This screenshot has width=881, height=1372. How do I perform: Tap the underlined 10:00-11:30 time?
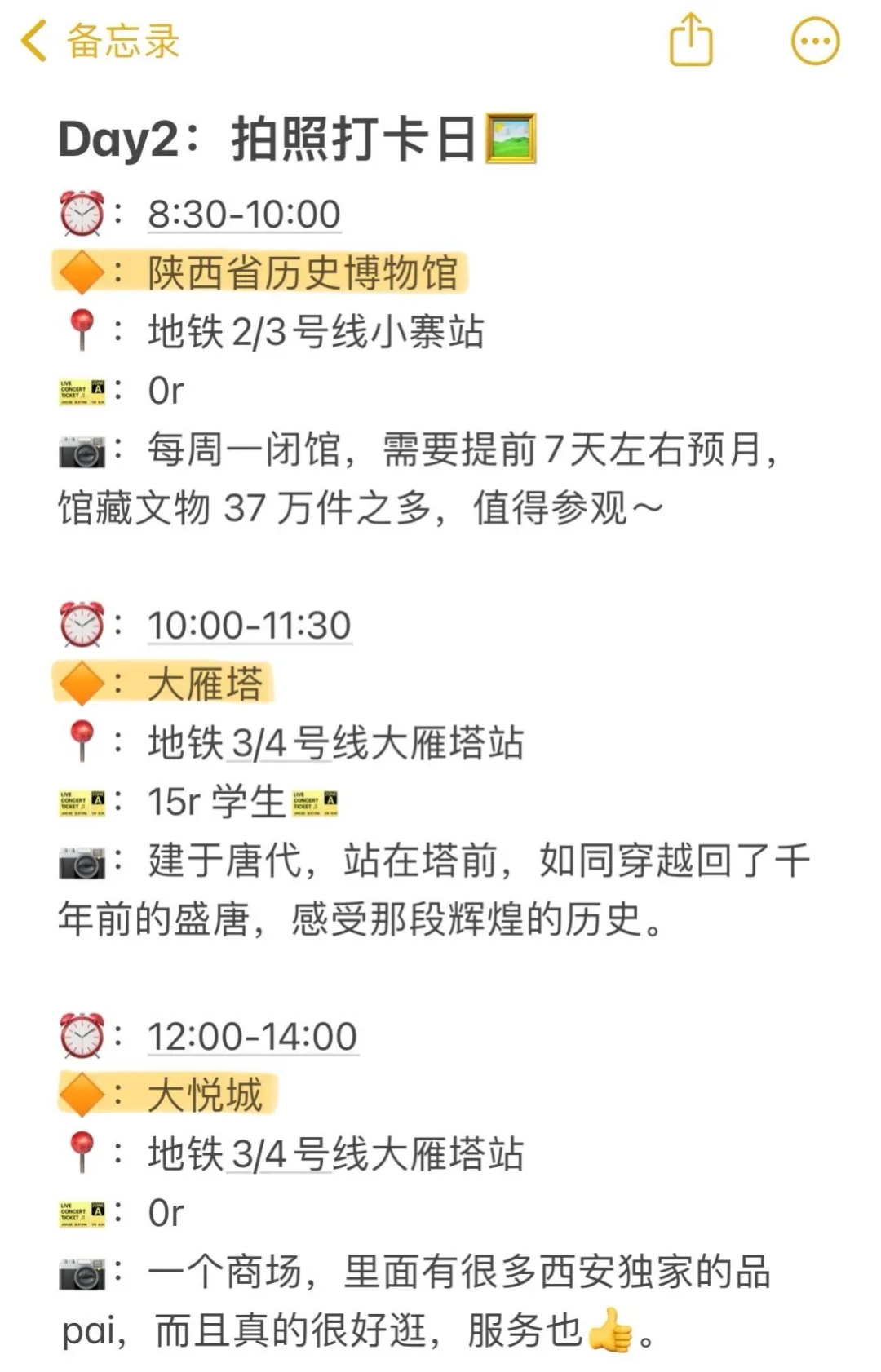click(x=249, y=626)
